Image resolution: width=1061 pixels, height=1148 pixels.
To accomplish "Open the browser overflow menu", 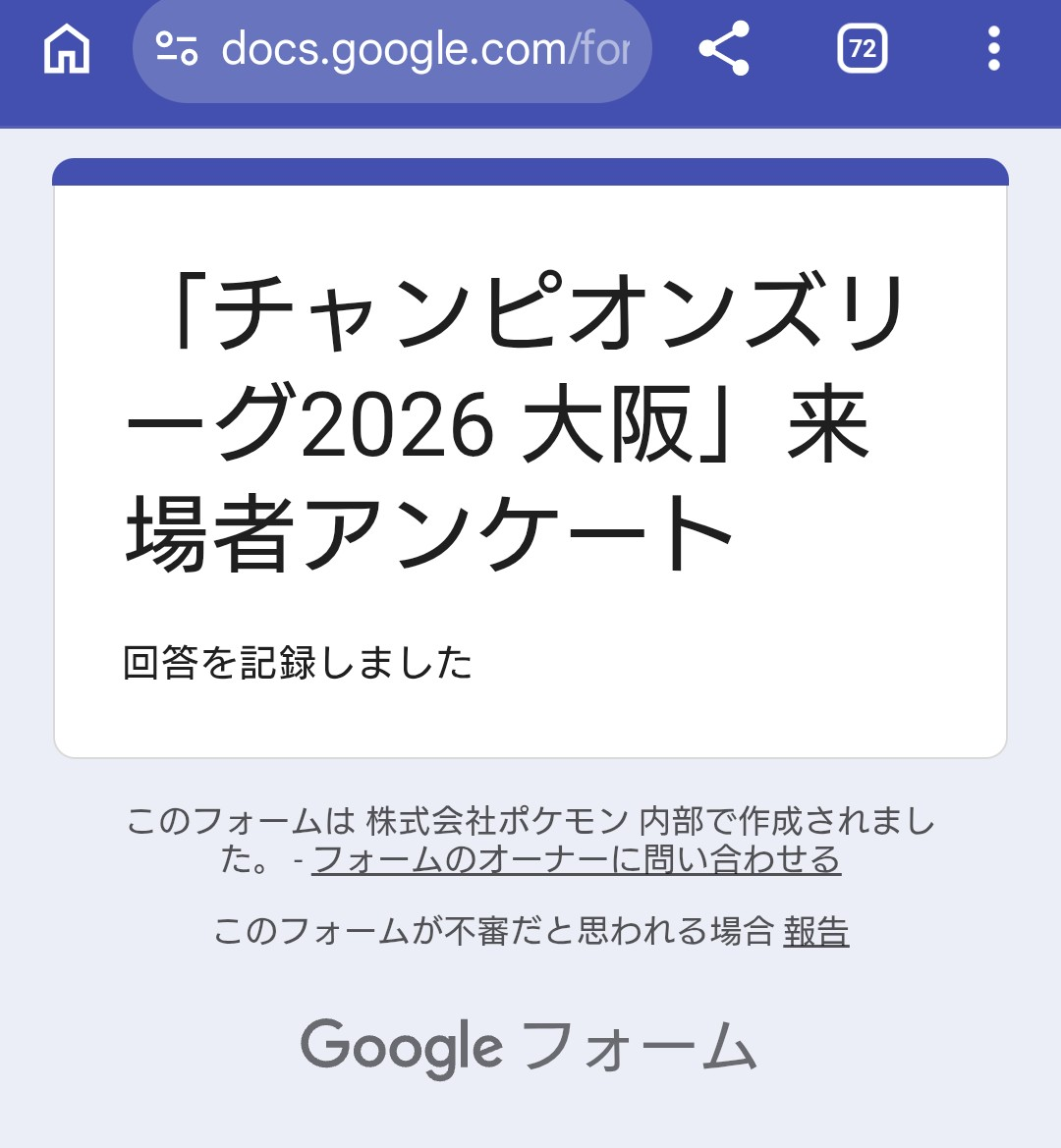I will pyautogui.click(x=993, y=49).
